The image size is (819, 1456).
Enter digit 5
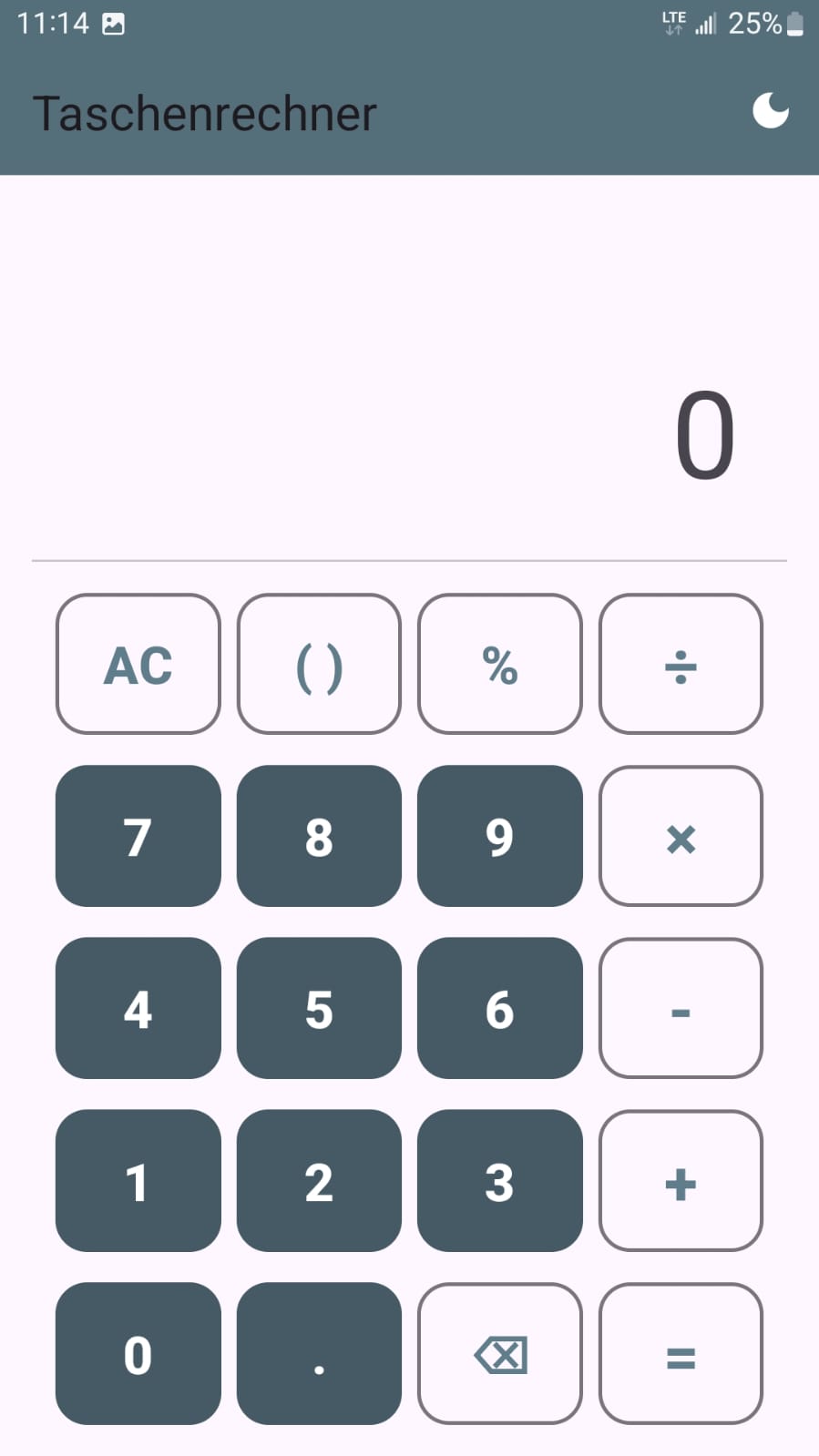click(x=319, y=1008)
